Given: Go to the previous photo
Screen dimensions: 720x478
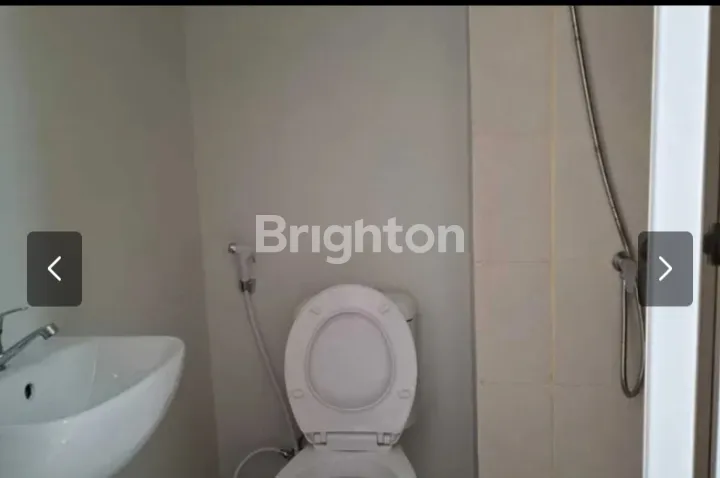Looking at the screenshot, I should point(54,269).
